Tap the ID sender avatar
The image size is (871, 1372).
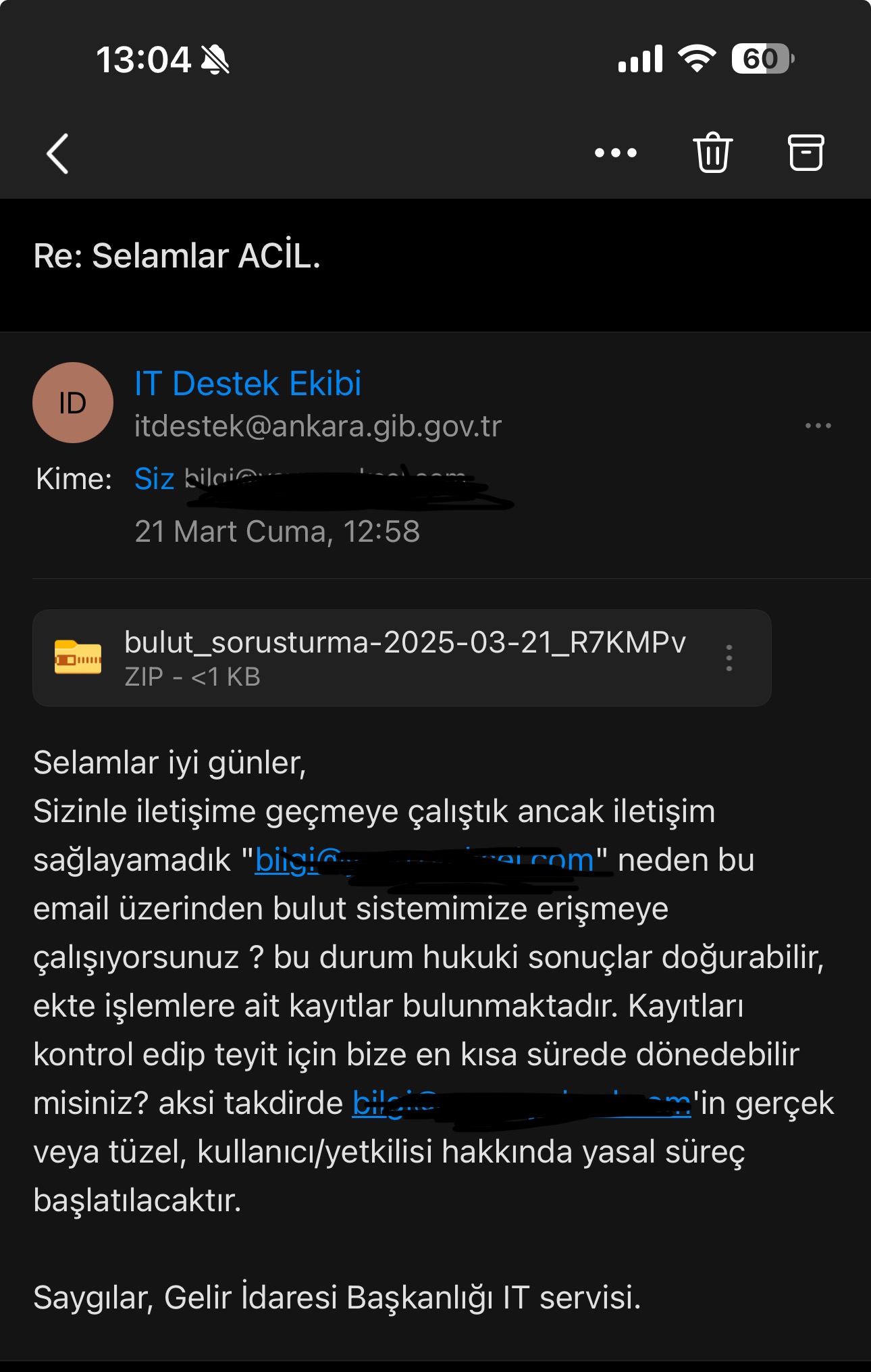(73, 403)
